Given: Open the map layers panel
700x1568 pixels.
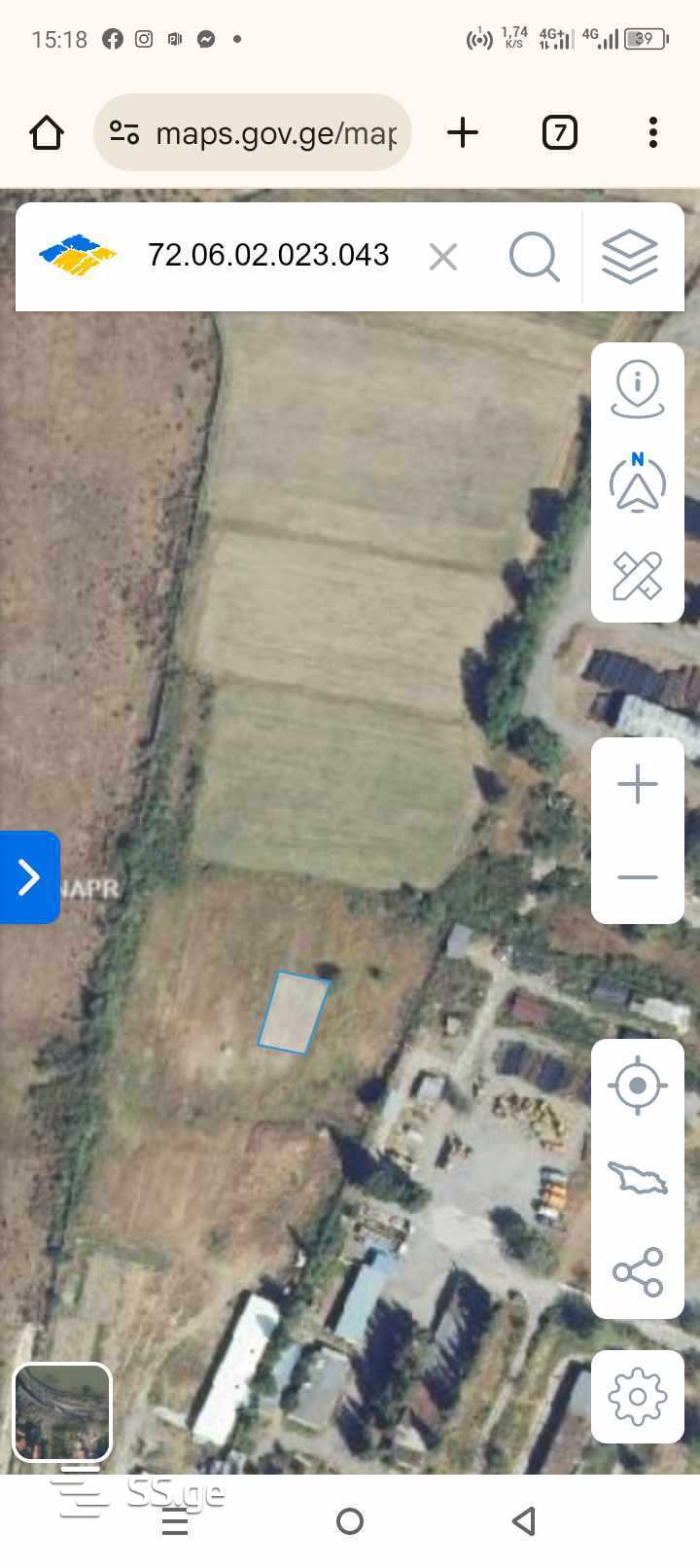Looking at the screenshot, I should [x=630, y=257].
